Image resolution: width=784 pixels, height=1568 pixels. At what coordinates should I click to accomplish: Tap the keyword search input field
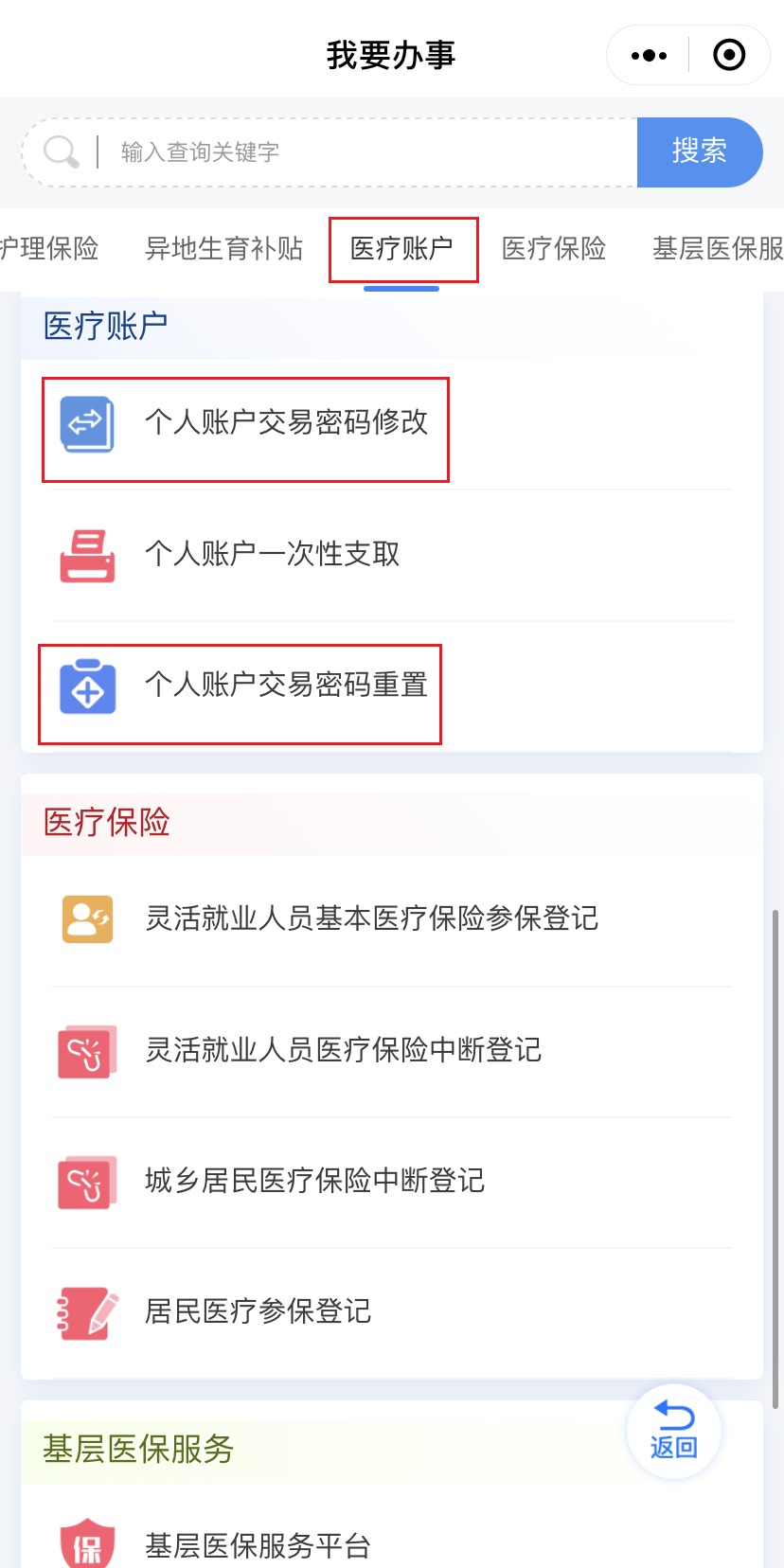(360, 152)
